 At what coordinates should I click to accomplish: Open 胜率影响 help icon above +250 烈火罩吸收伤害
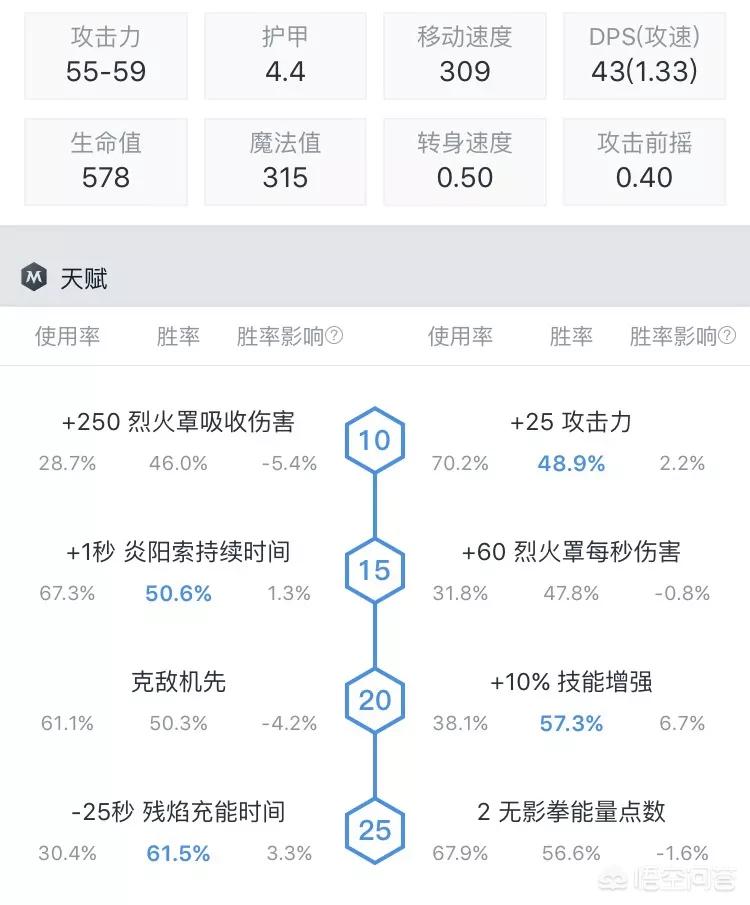click(335, 337)
